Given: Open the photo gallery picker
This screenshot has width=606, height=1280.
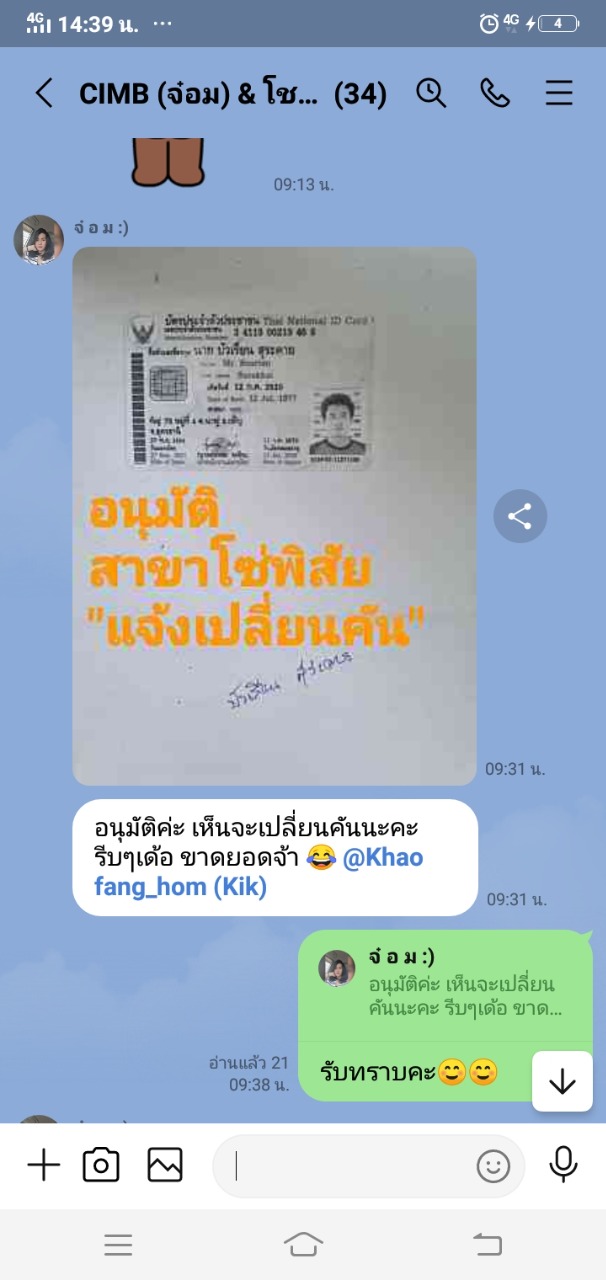Looking at the screenshot, I should click(165, 1165).
